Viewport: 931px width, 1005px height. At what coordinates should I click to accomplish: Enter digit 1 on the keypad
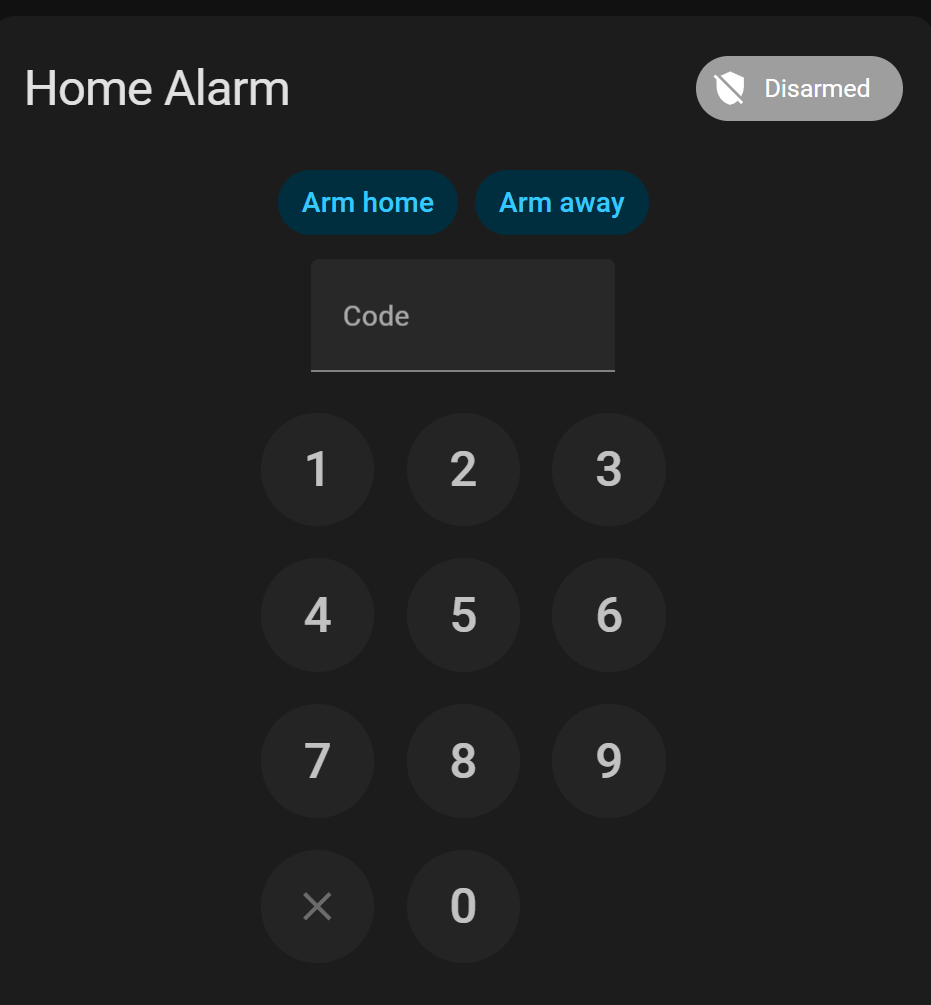tap(317, 469)
